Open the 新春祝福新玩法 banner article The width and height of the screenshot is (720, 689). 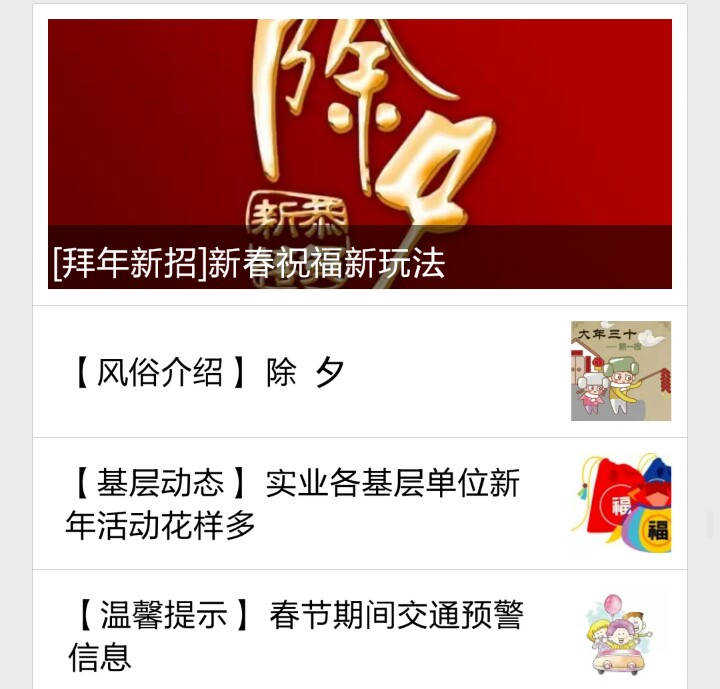tap(359, 155)
